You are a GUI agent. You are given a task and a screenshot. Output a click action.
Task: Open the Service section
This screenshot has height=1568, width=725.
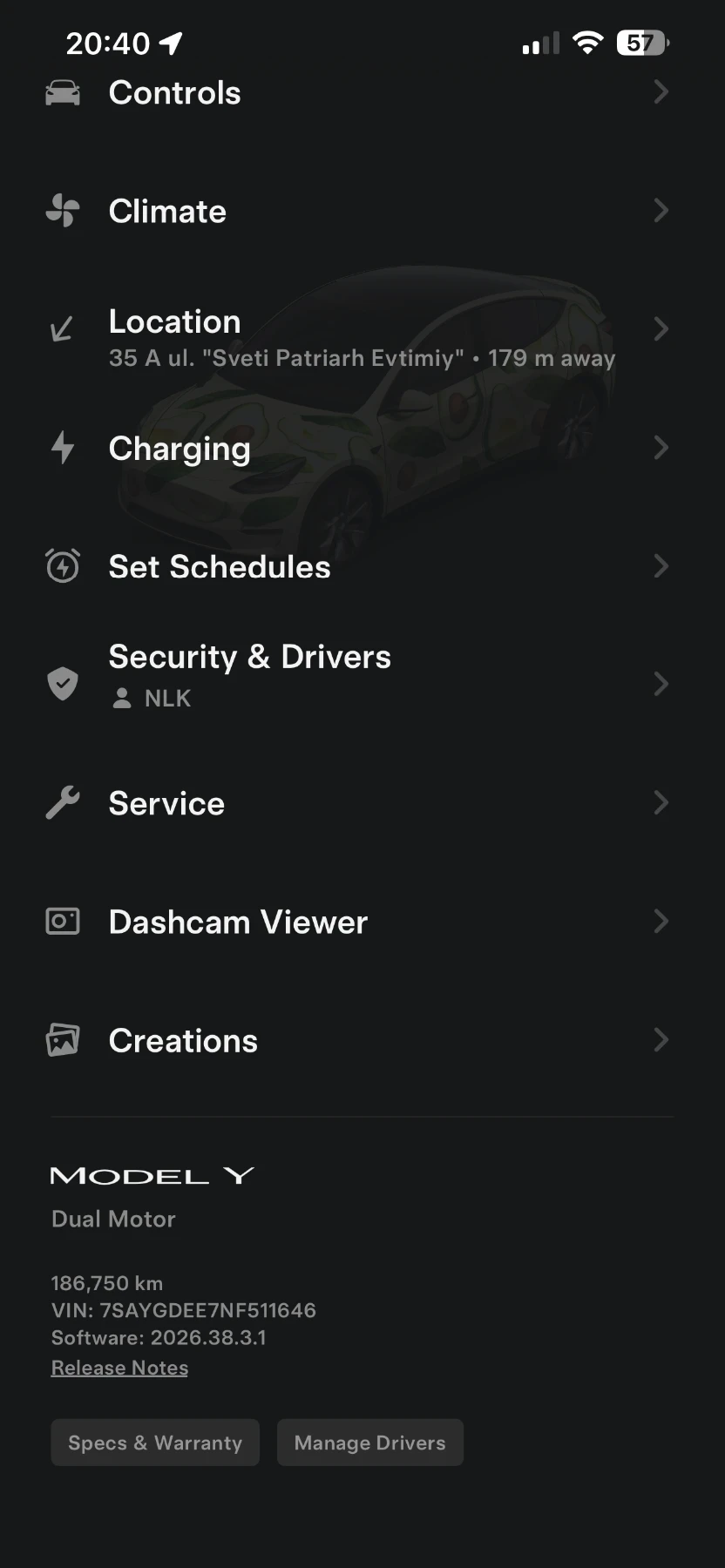tap(362, 803)
